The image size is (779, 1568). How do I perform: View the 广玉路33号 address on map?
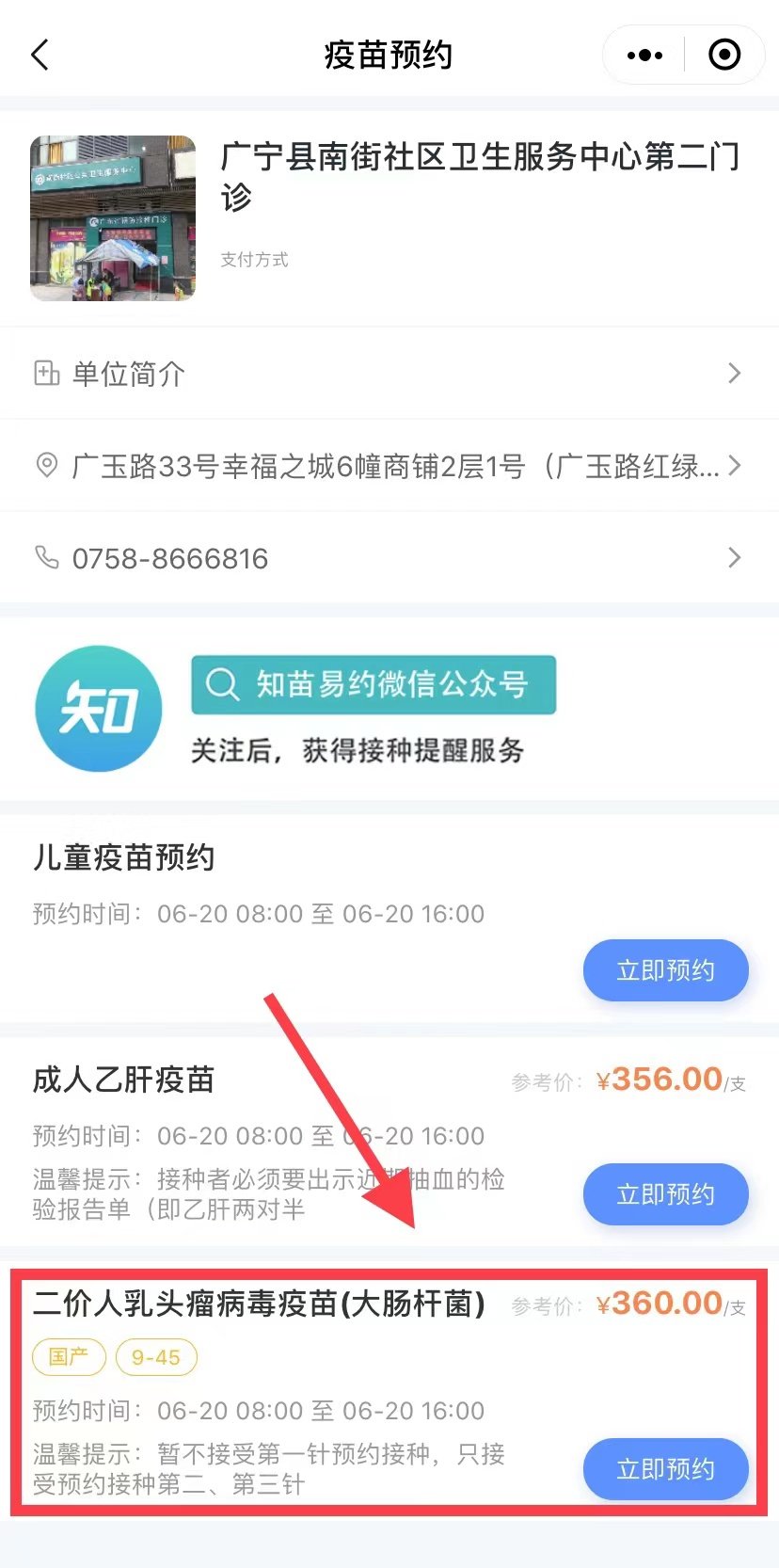tap(389, 466)
